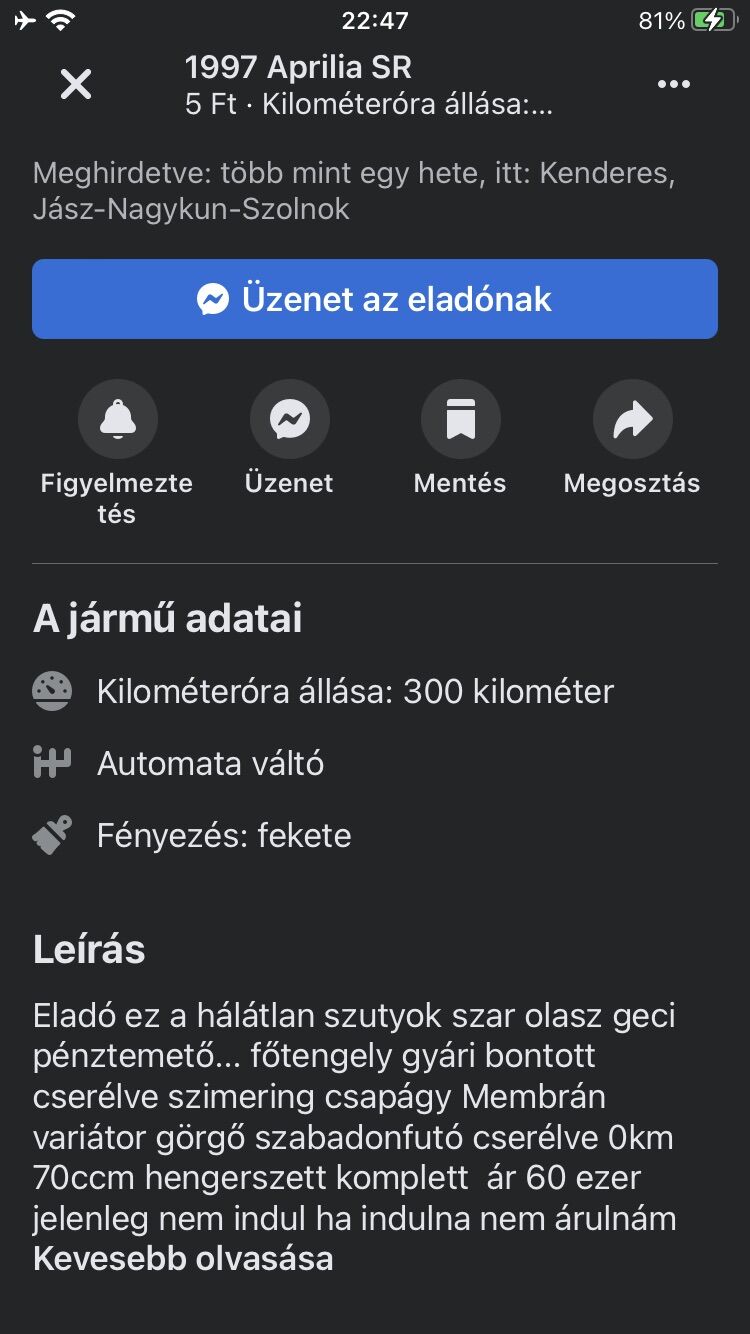Set a Figyelmeztetés alert with the bell

pyautogui.click(x=117, y=419)
